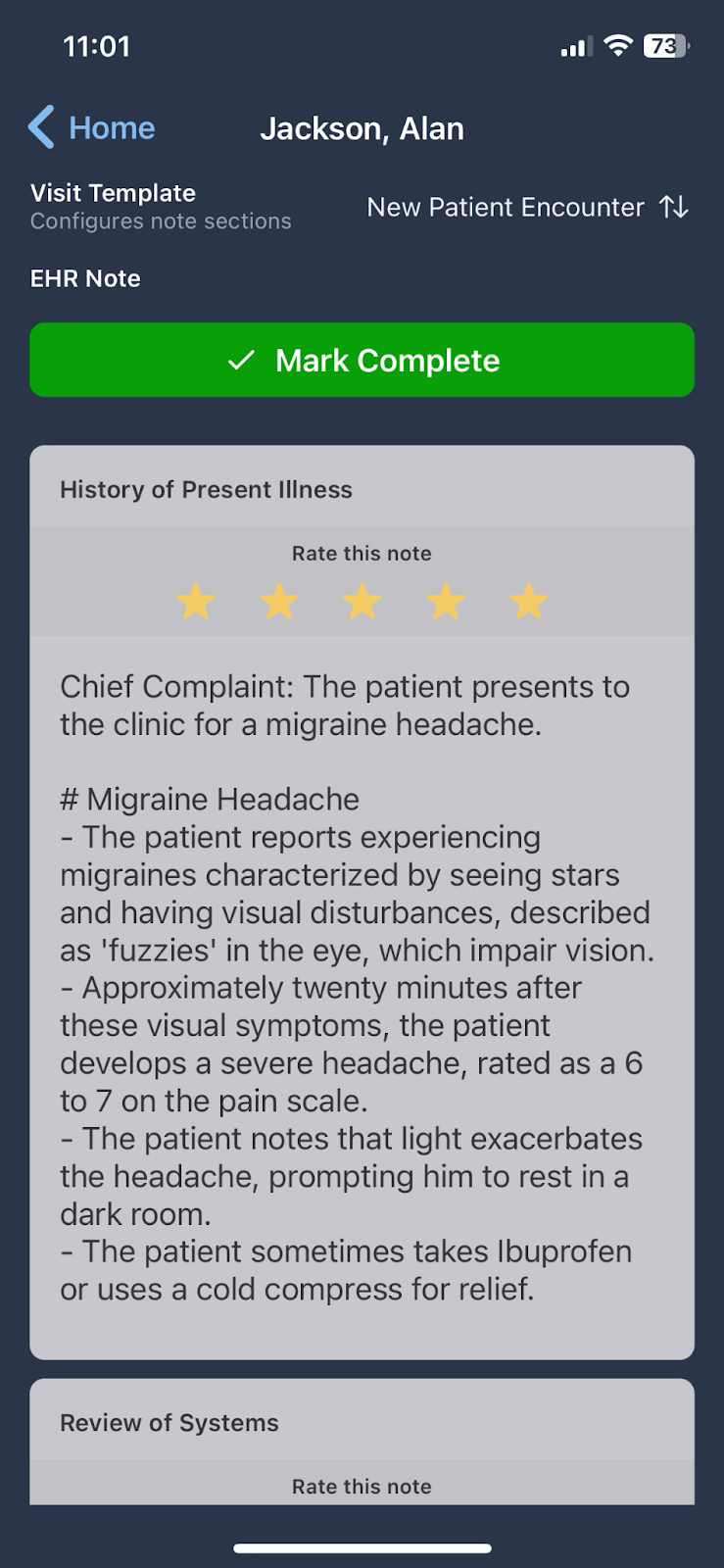Go back to Home
Image resolution: width=724 pixels, height=1568 pixels.
pyautogui.click(x=92, y=128)
